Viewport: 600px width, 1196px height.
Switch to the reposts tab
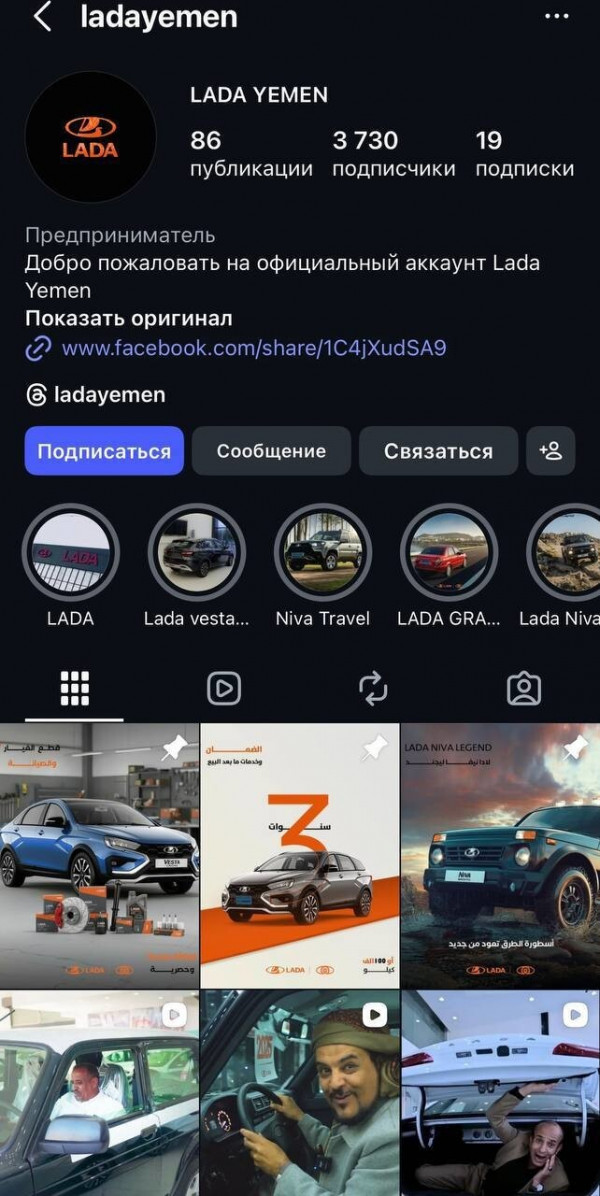pos(373,688)
